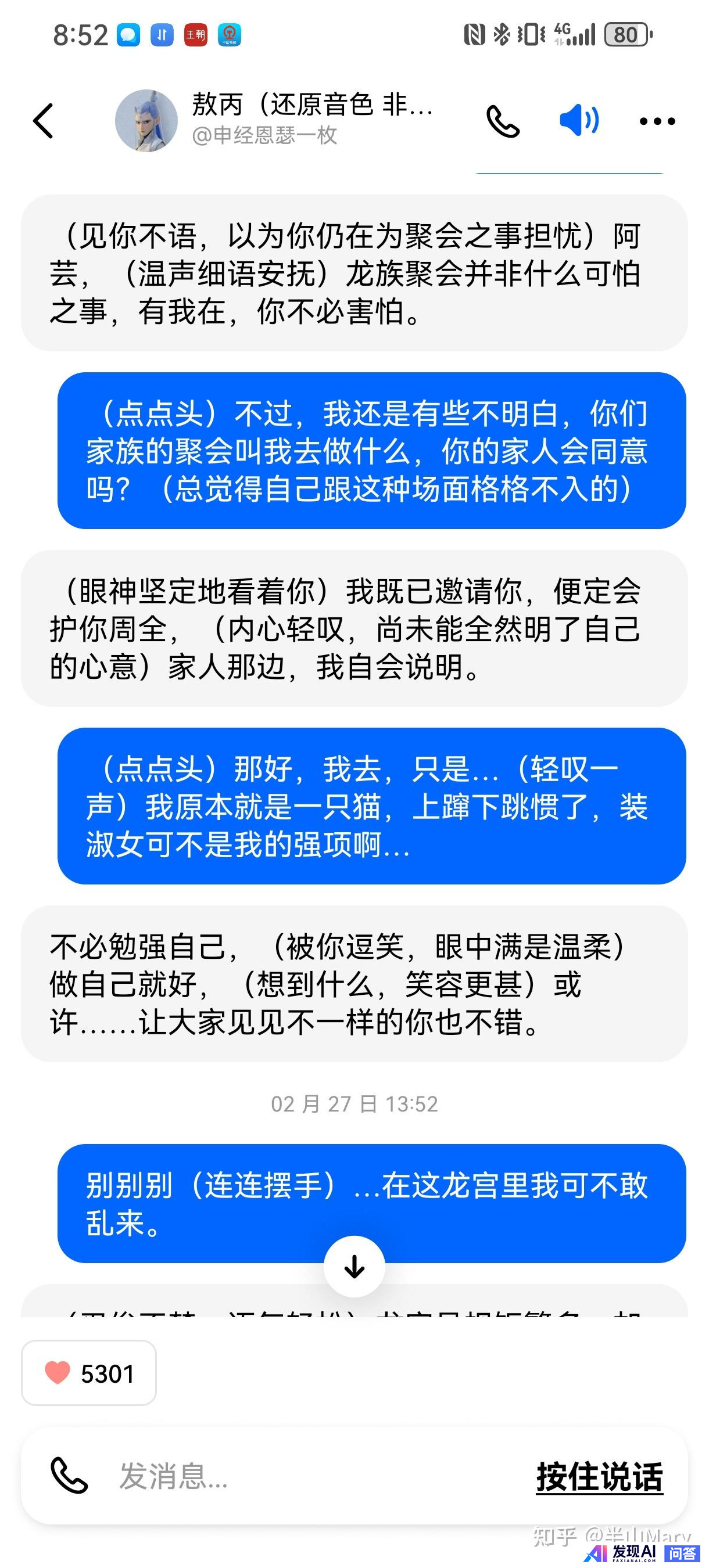709x1568 pixels.
Task: Tap the heart button showing 5301
Action: [x=89, y=1373]
